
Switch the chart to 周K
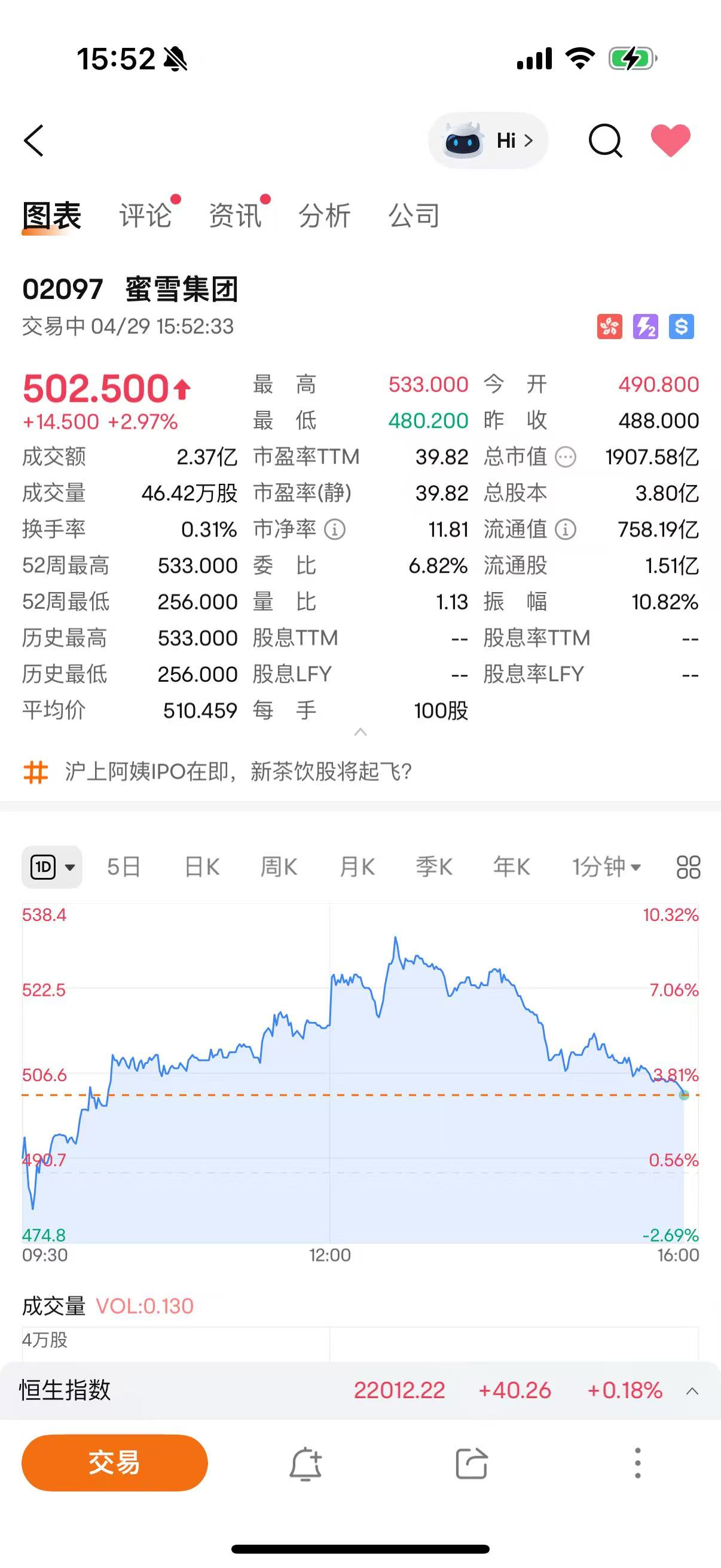279,867
